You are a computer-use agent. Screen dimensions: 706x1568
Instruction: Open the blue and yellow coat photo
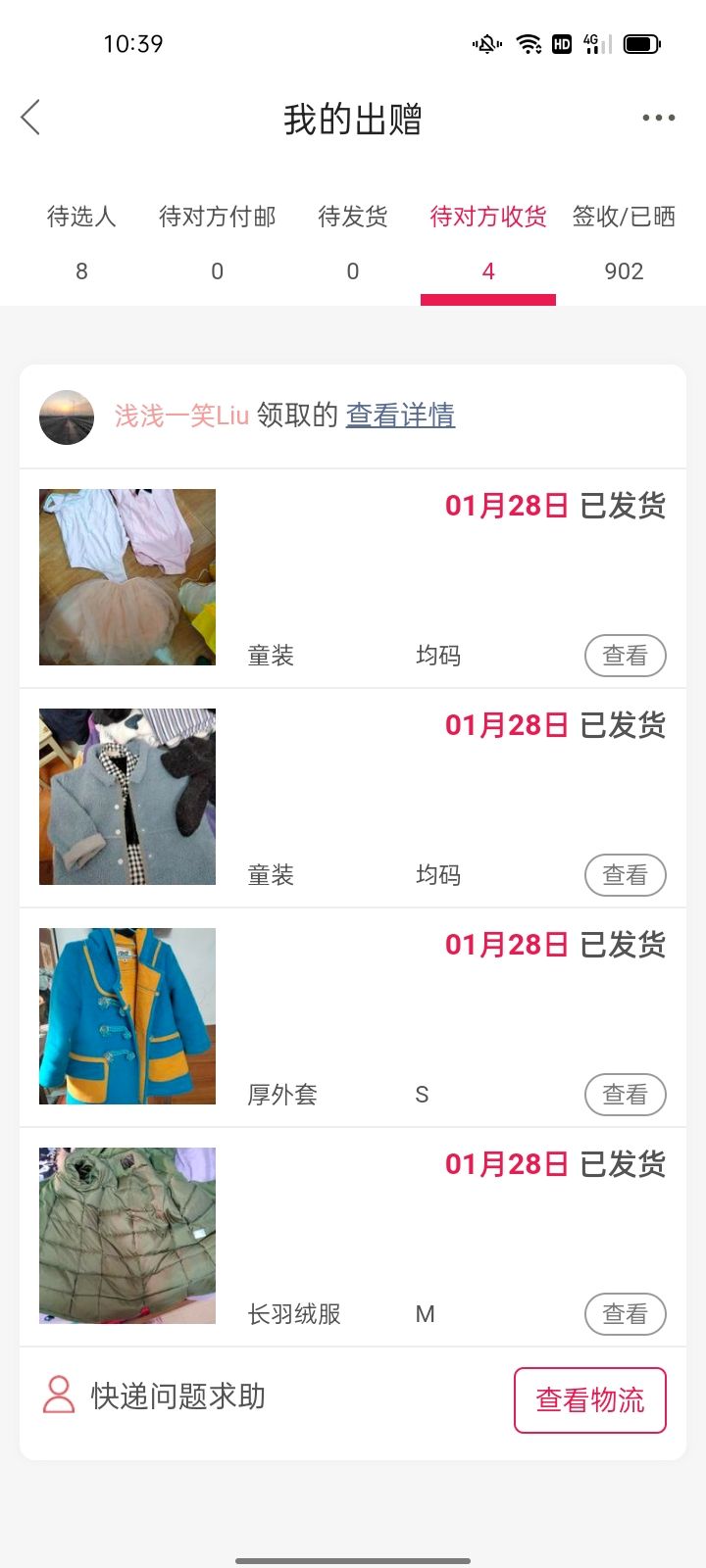127,1016
